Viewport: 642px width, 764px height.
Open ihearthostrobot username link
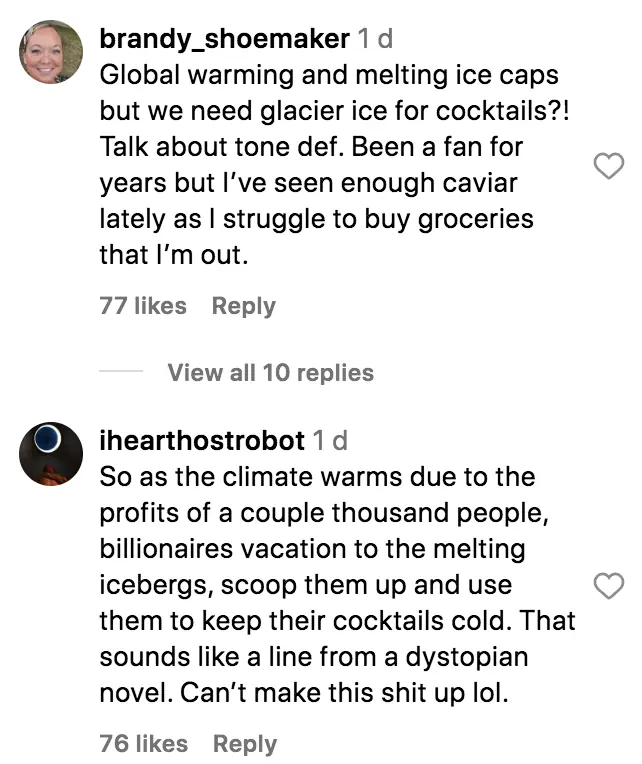[202, 440]
